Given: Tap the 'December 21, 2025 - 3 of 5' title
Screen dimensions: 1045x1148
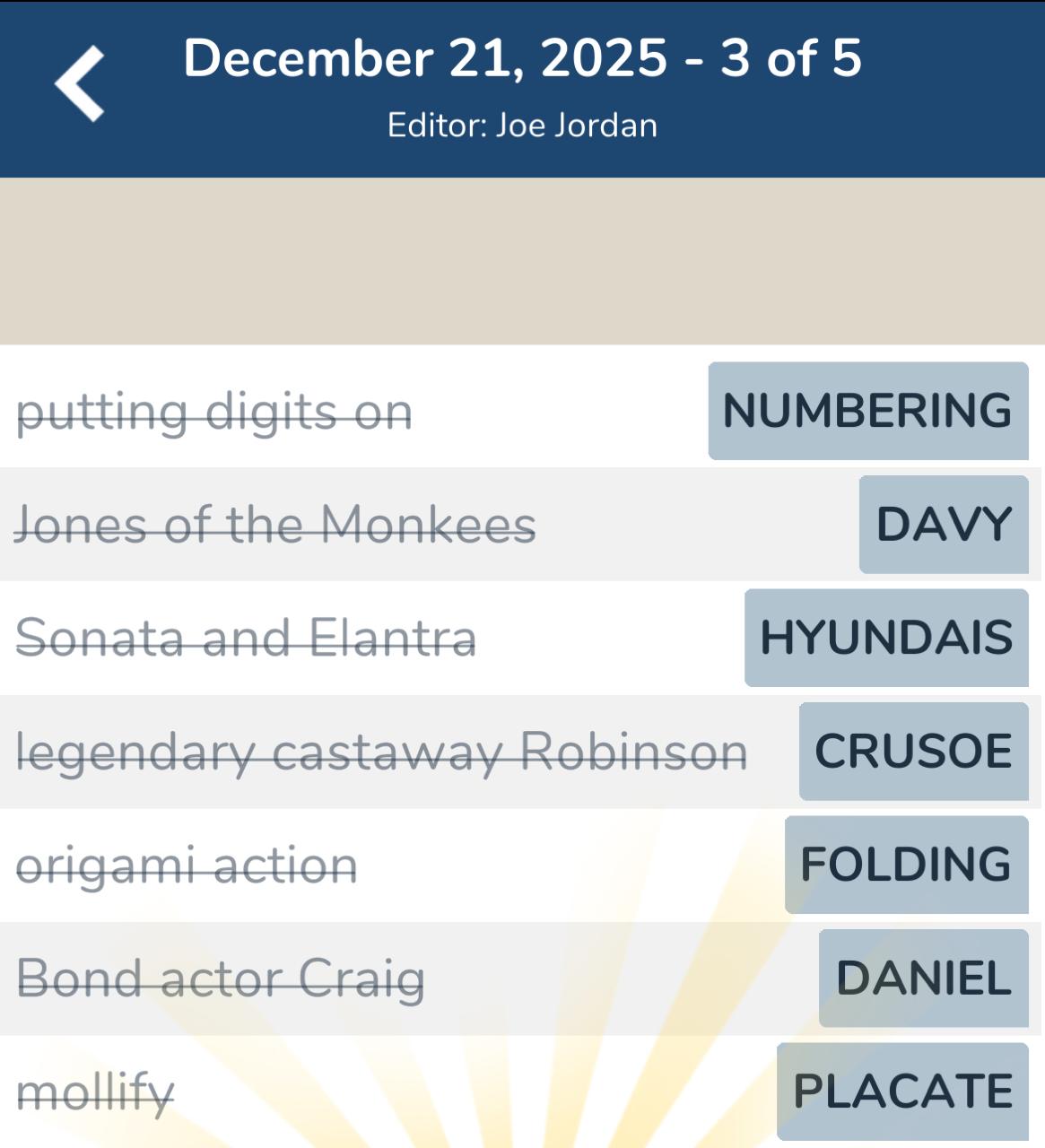Looking at the screenshot, I should point(522,58).
